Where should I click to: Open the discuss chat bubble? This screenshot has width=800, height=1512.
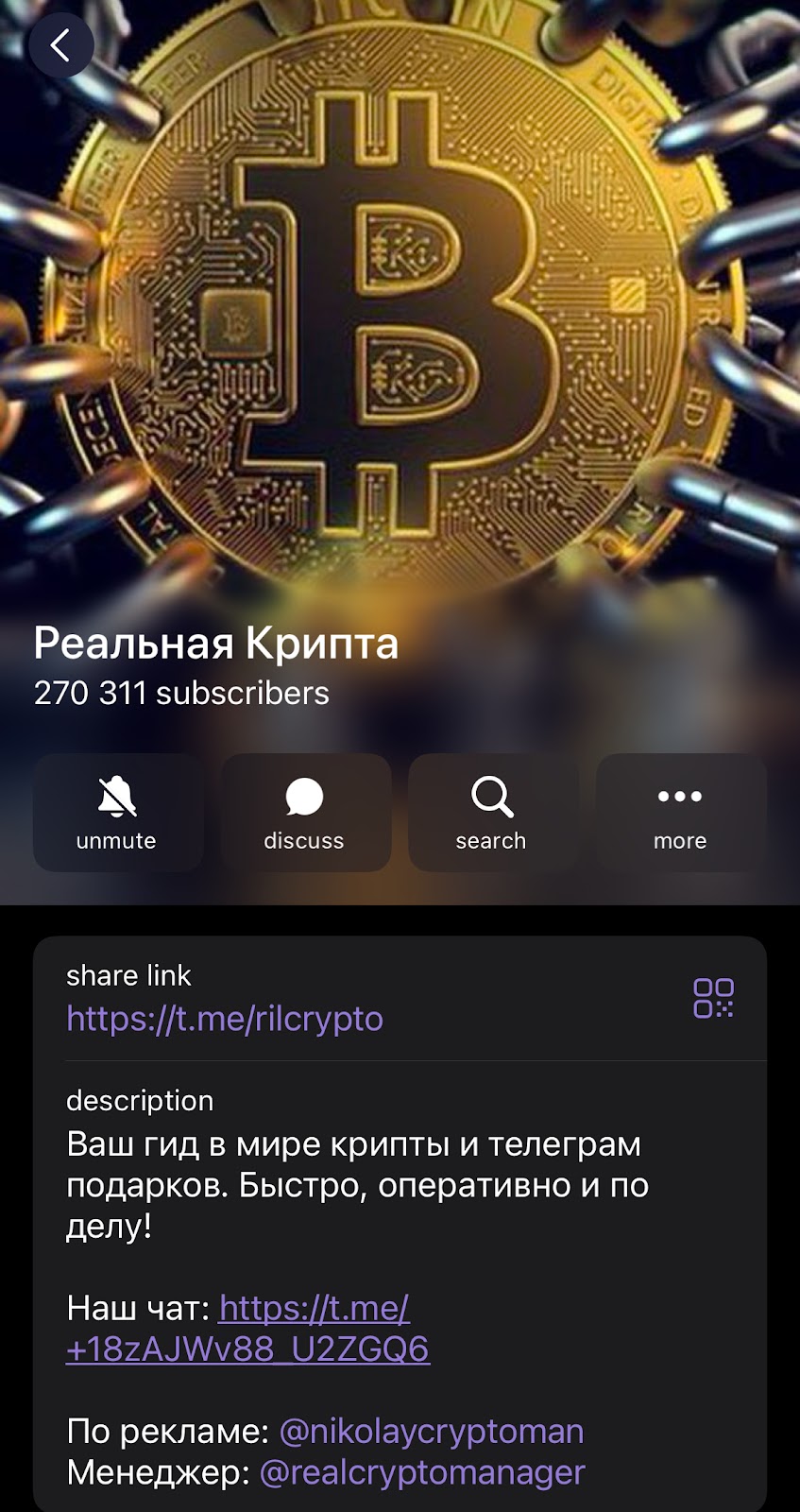[x=305, y=814]
